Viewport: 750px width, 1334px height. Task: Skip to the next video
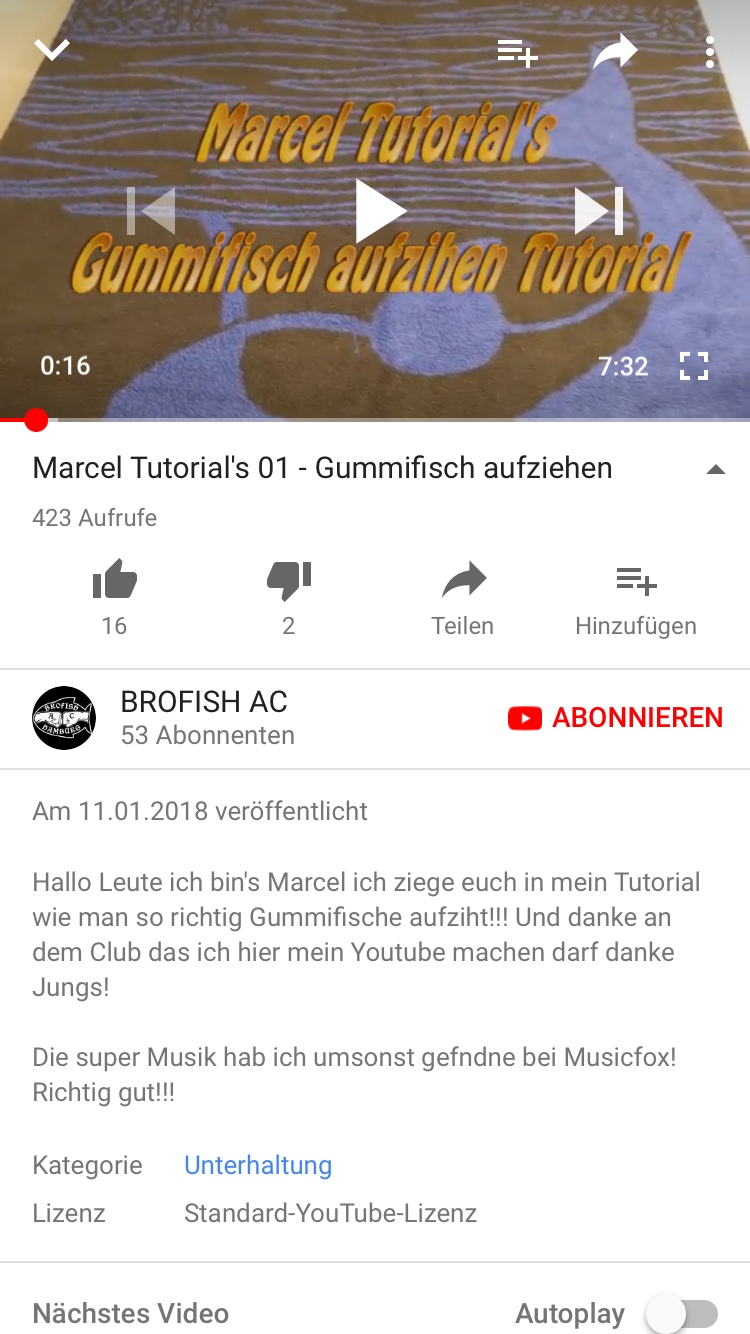click(599, 211)
